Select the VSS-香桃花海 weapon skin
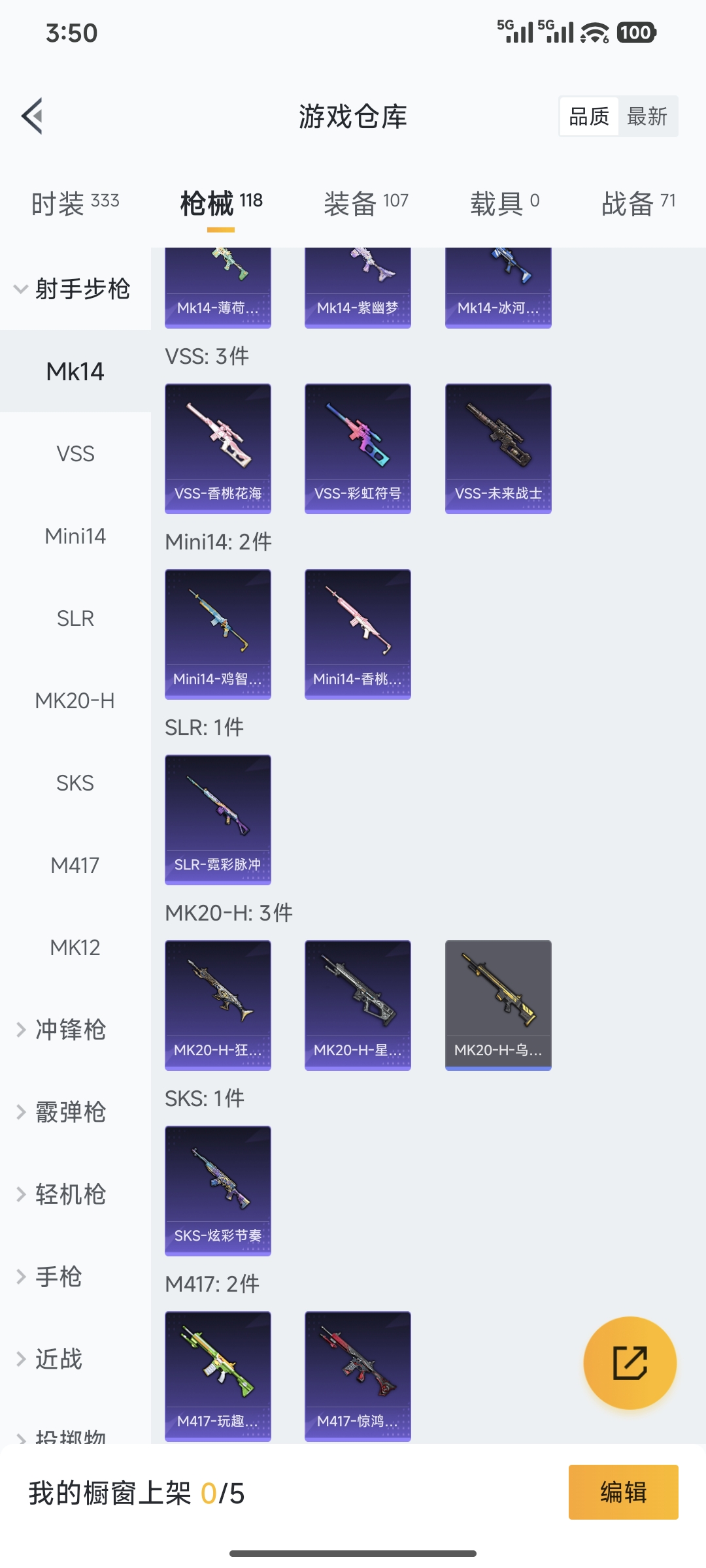Viewport: 706px width, 1568px height. tap(218, 446)
